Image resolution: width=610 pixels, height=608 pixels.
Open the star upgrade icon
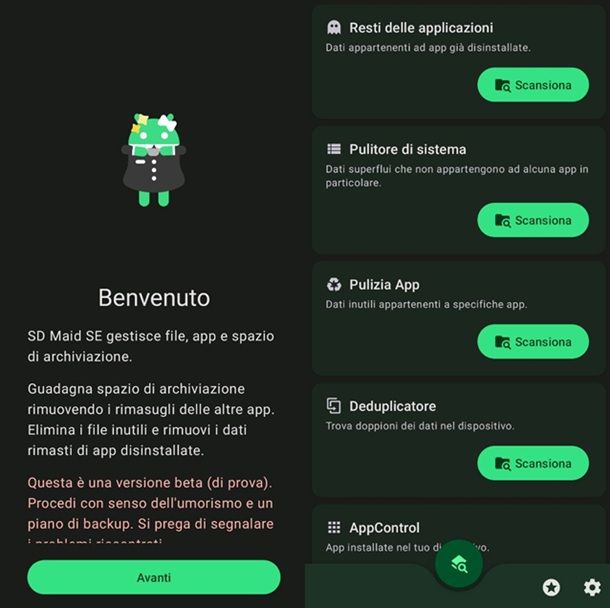point(551,588)
